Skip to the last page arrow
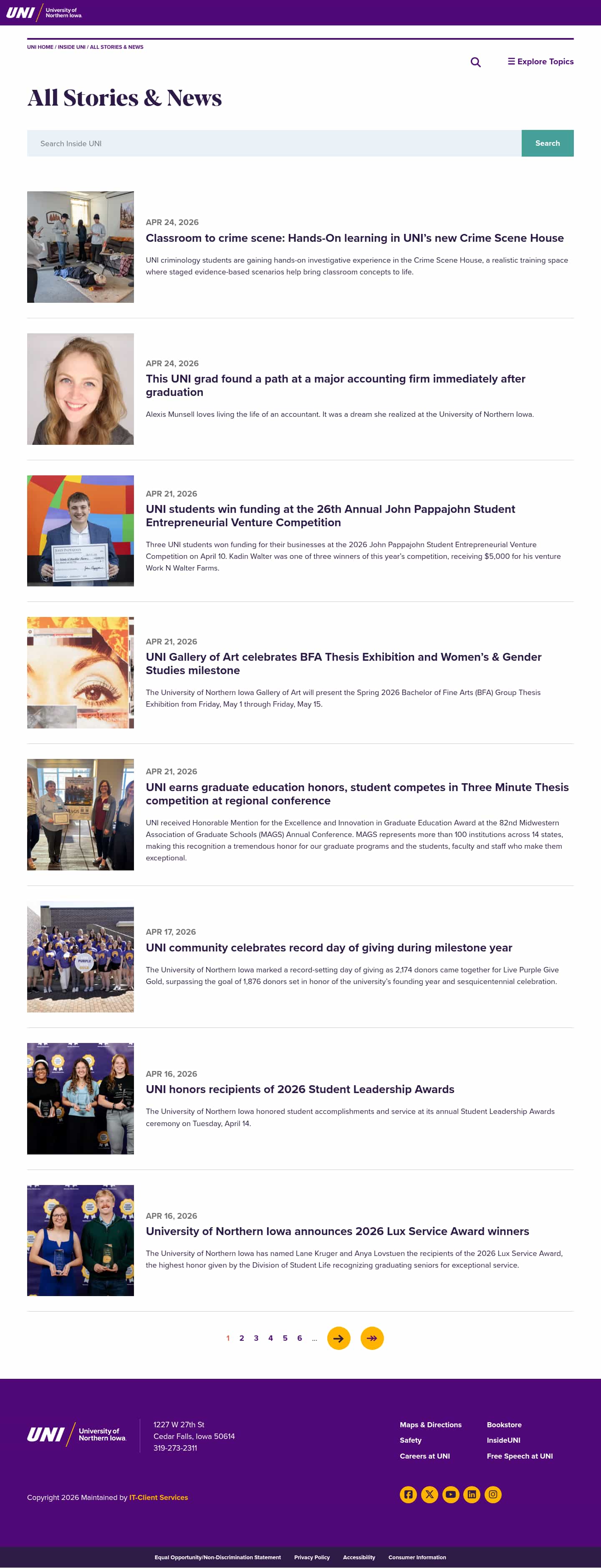 click(372, 1338)
